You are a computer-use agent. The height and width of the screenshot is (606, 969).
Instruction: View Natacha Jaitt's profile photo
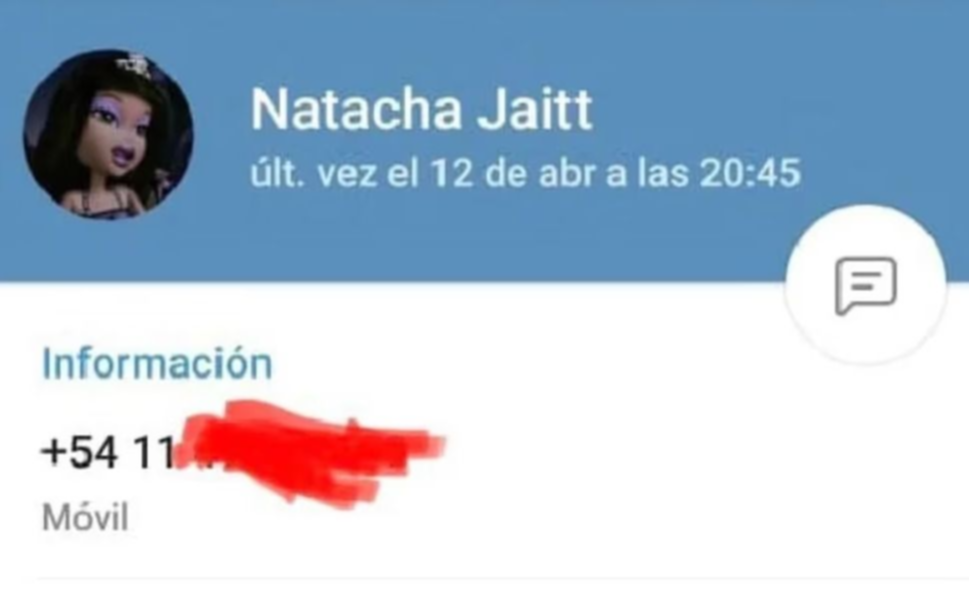108,134
